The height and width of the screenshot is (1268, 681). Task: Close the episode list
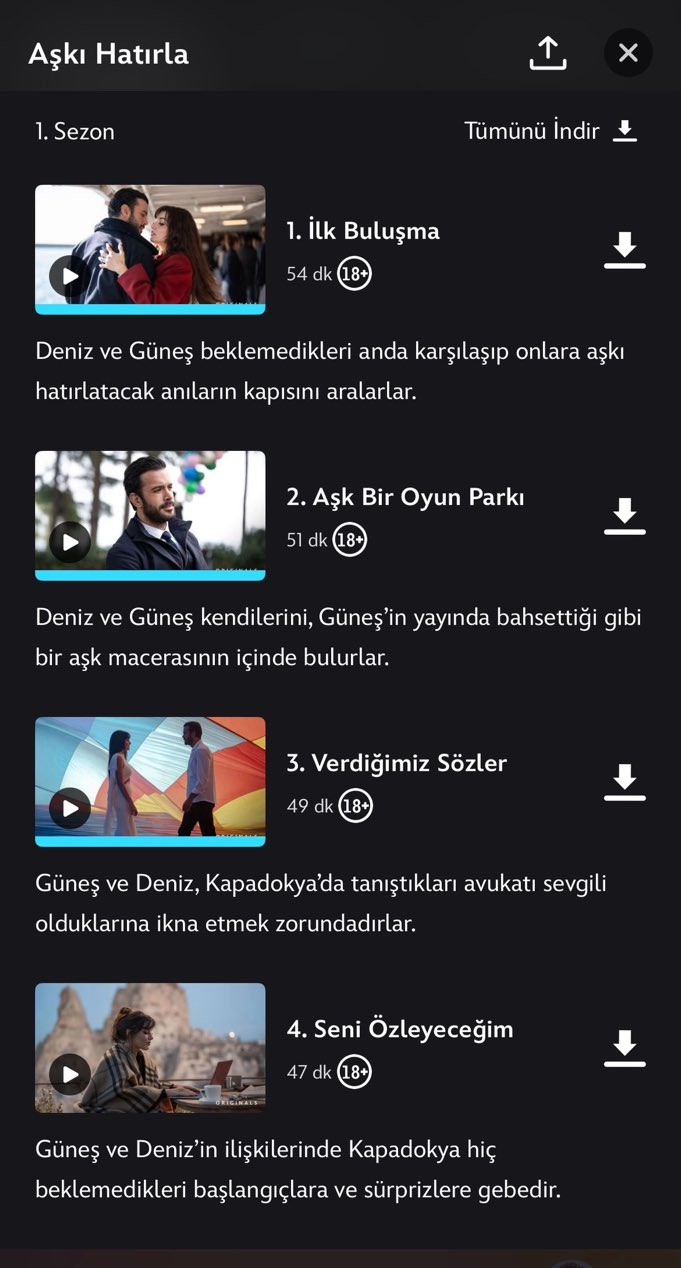[x=628, y=53]
